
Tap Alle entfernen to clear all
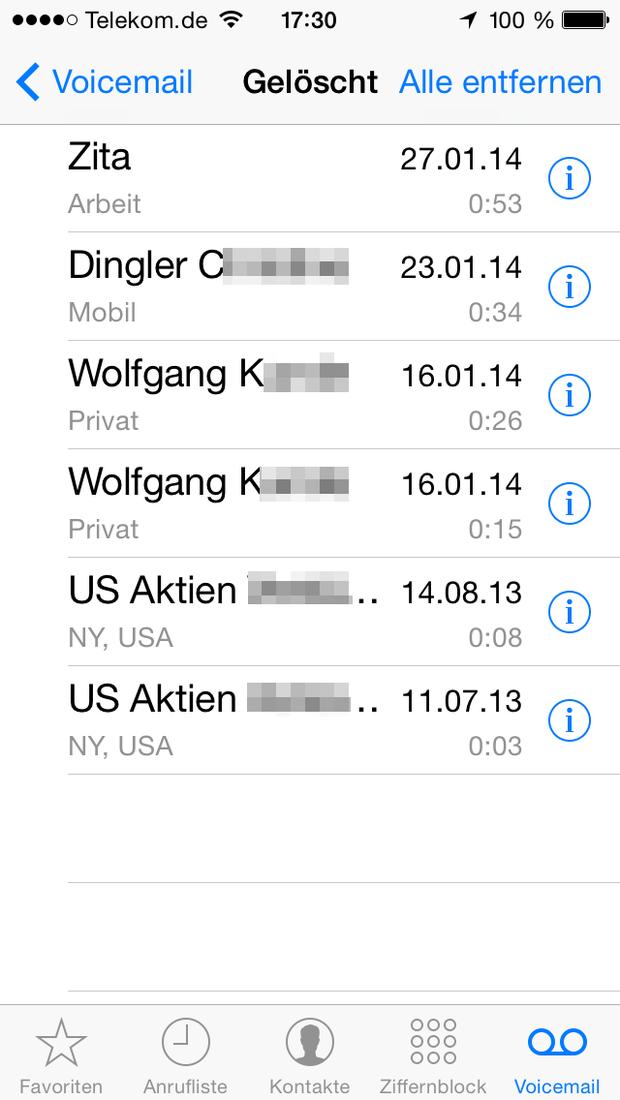click(x=500, y=82)
